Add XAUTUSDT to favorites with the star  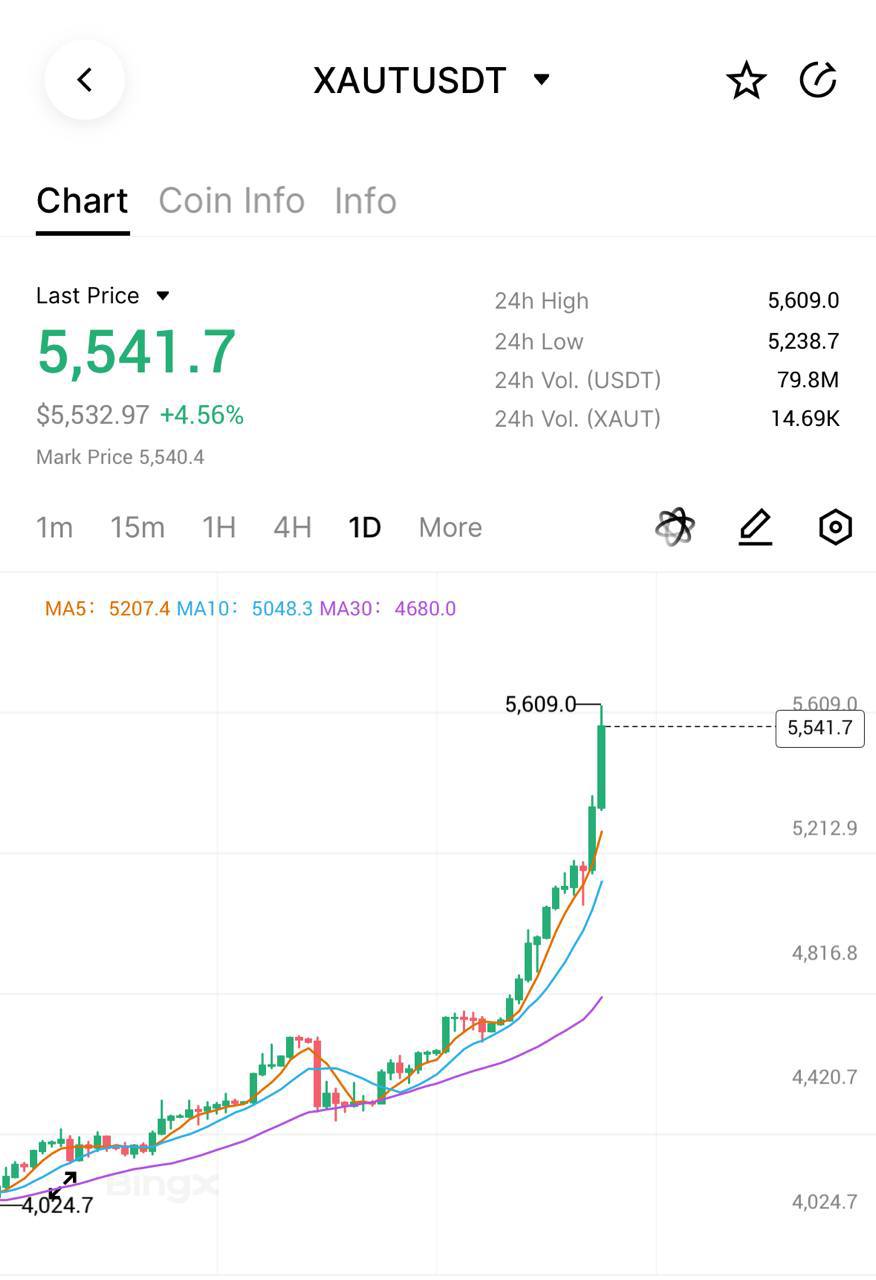[x=746, y=81]
